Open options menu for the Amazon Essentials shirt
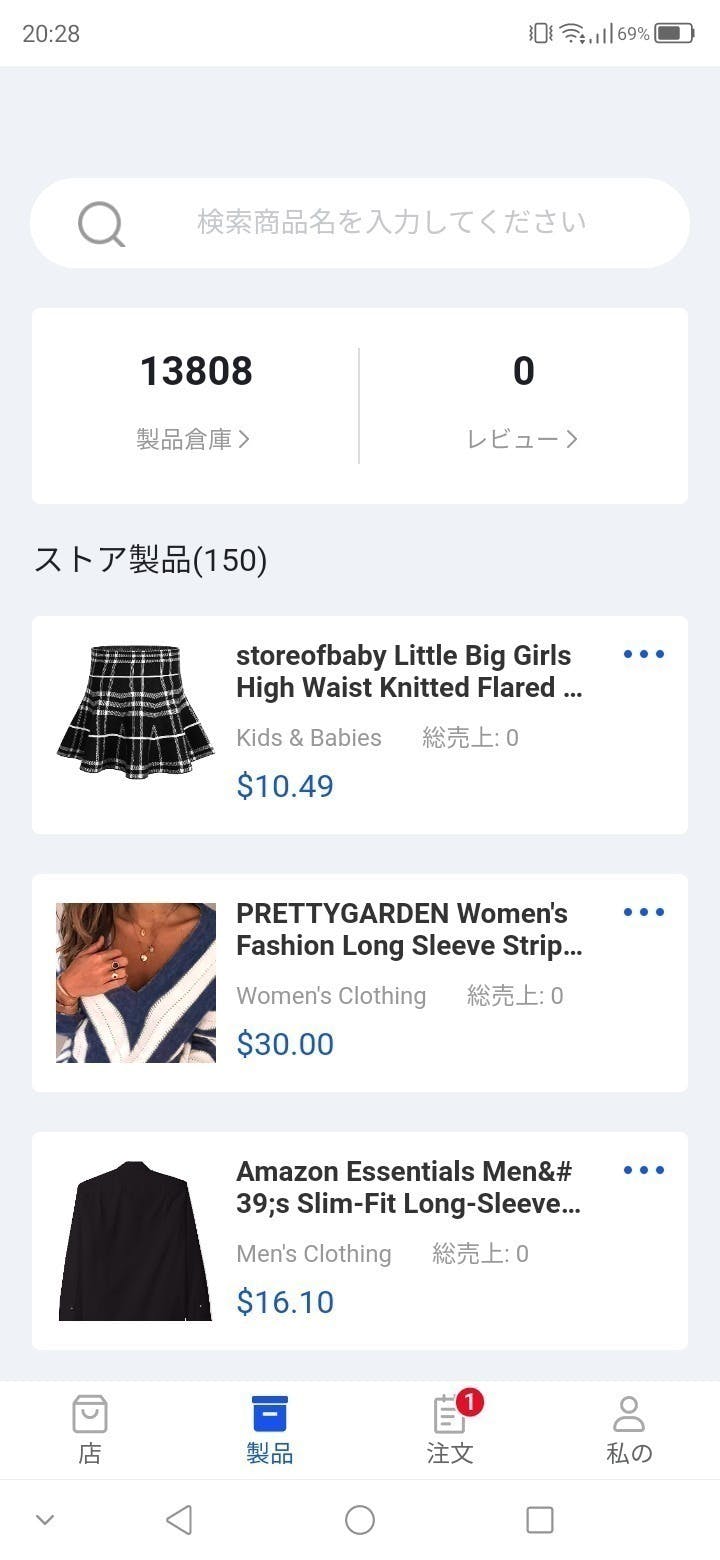Image resolution: width=720 pixels, height=1560 pixels. pos(643,1169)
